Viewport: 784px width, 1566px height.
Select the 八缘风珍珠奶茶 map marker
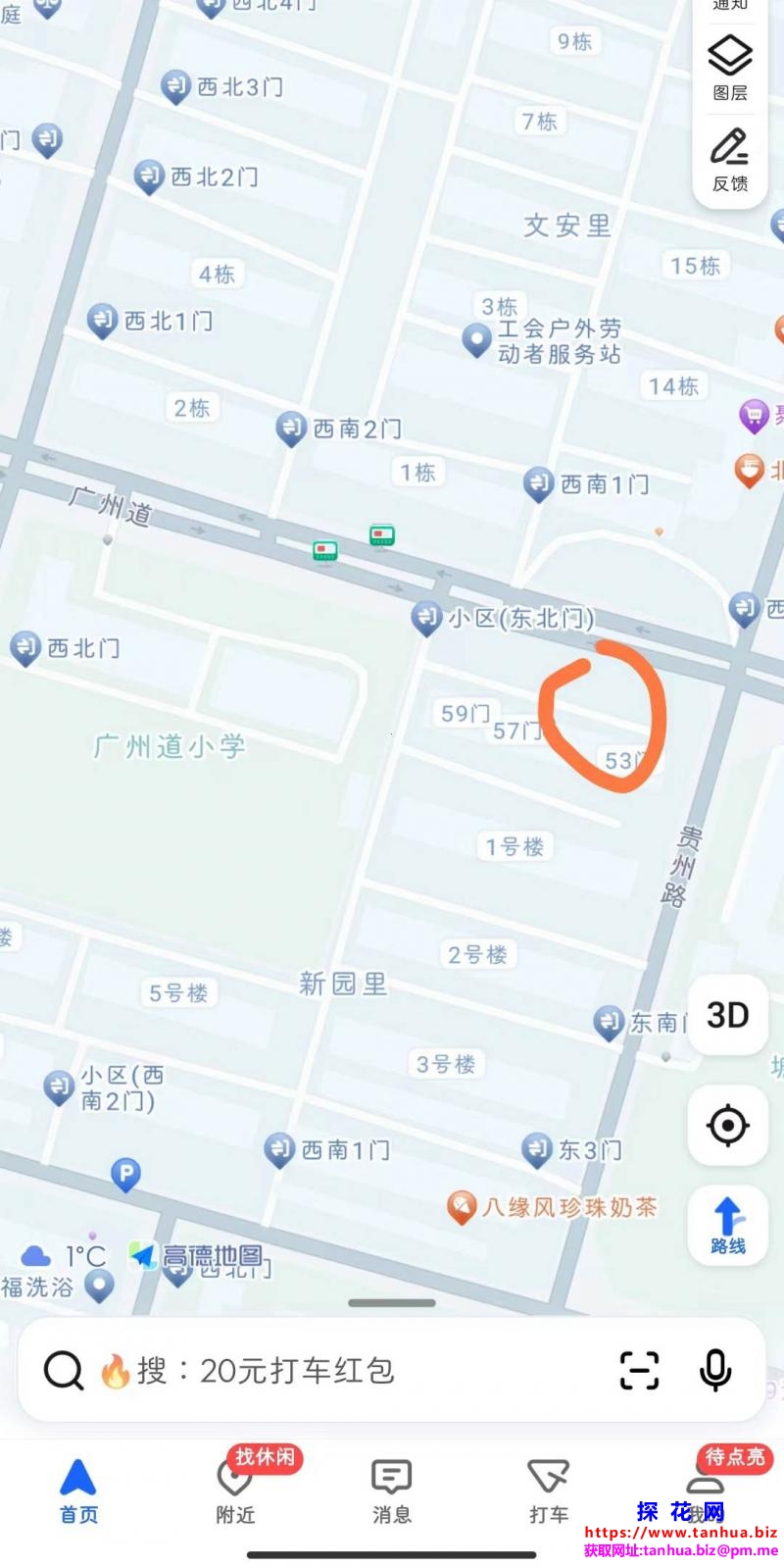(462, 1207)
